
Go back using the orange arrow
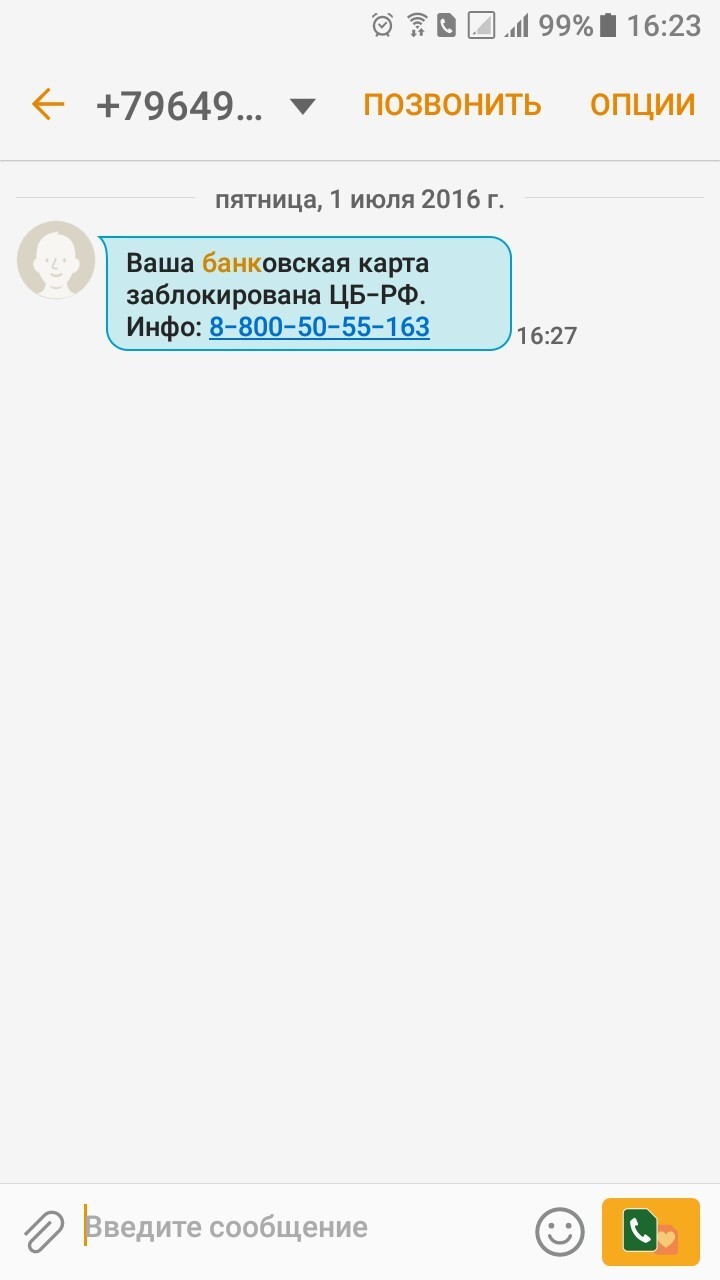47,104
